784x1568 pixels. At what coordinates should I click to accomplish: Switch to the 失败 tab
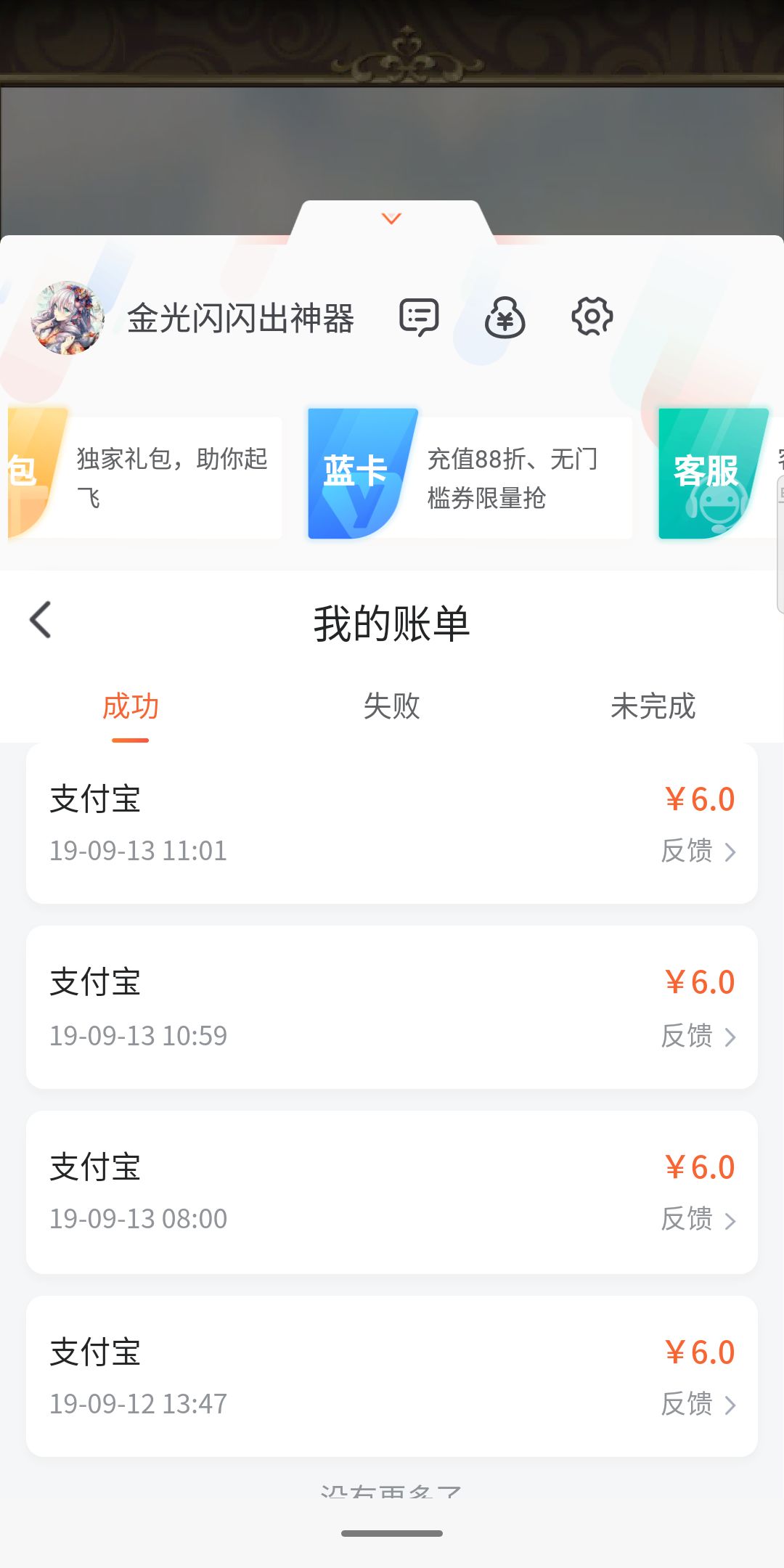(392, 706)
